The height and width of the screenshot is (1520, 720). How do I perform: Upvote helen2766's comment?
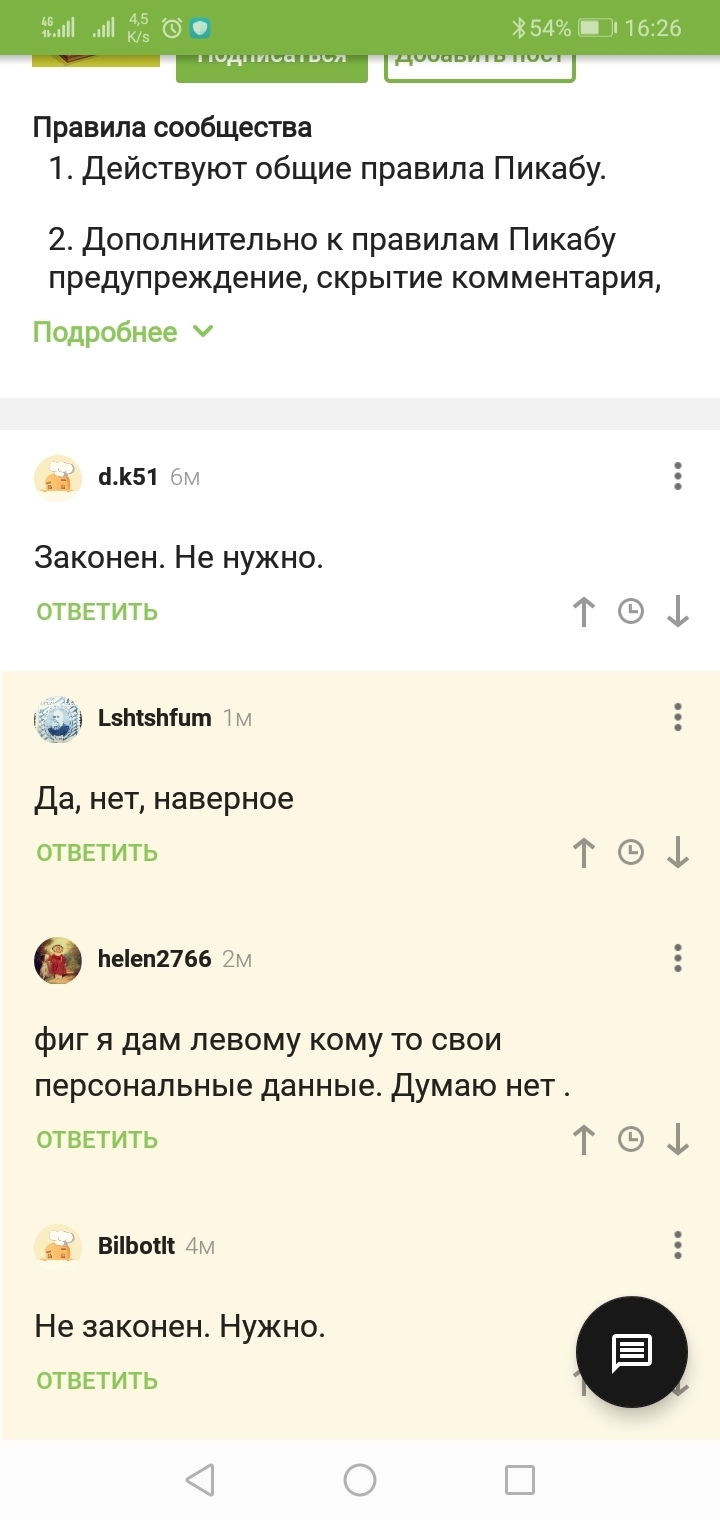coord(584,1139)
